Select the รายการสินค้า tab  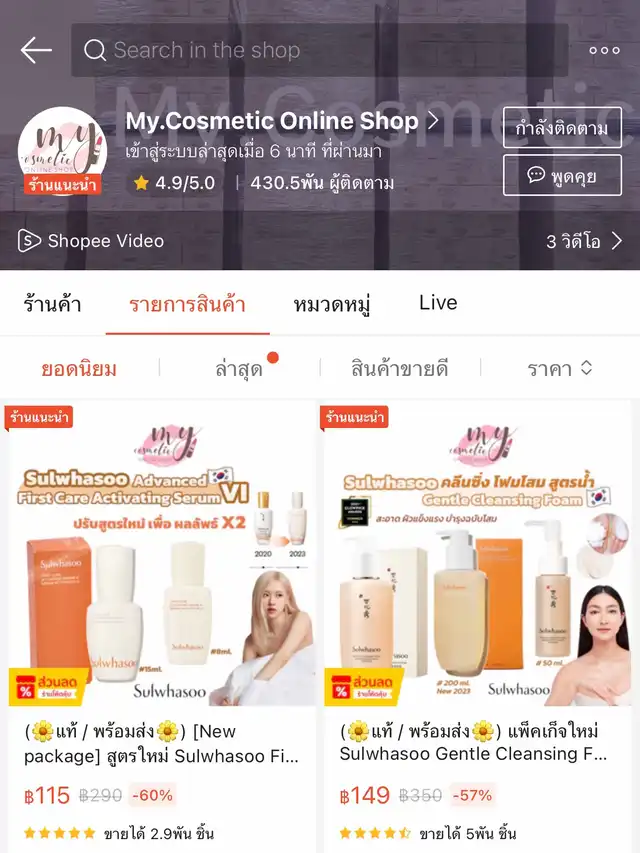[x=187, y=305]
